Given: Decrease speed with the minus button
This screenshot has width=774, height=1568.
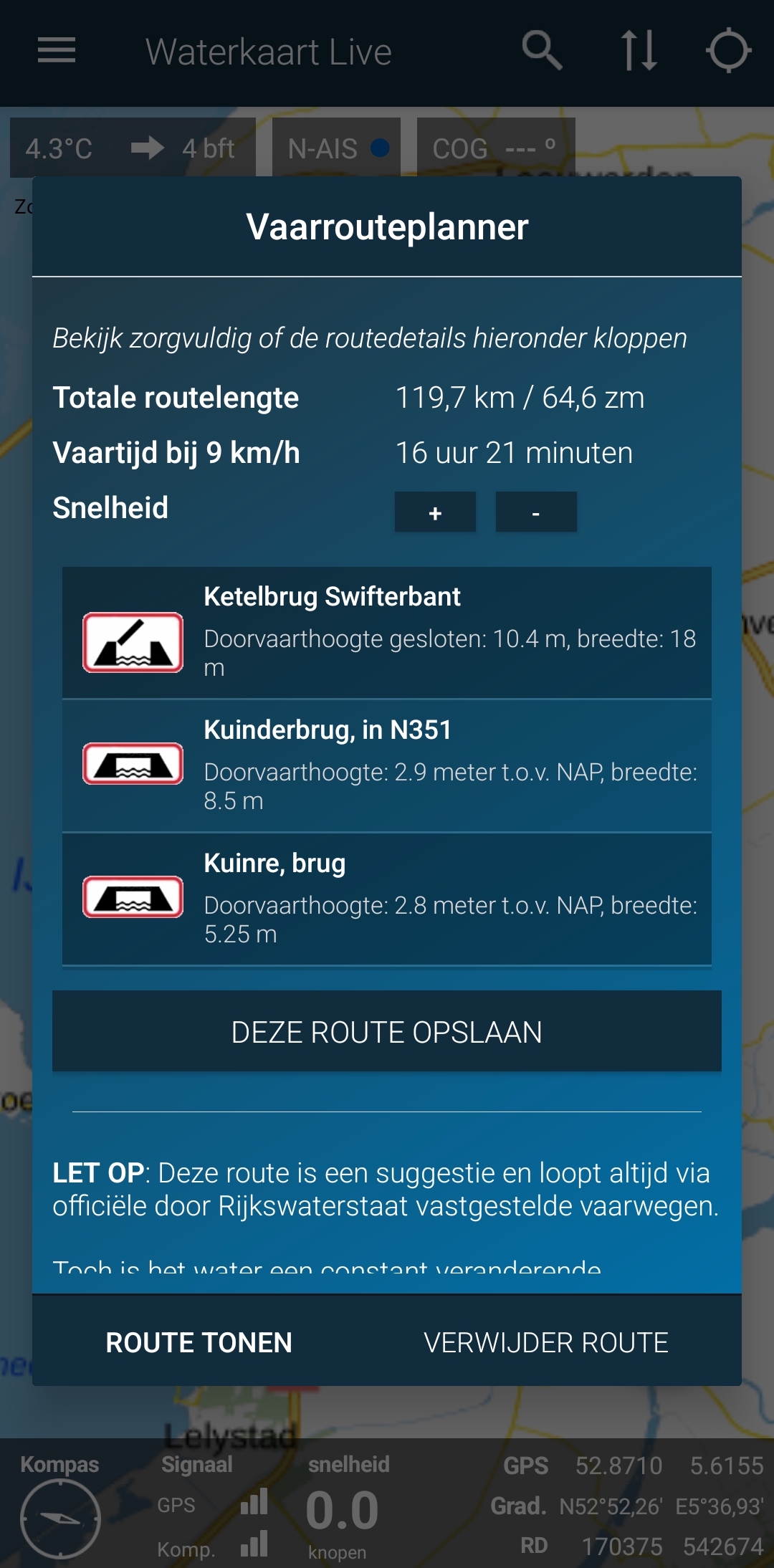Looking at the screenshot, I should pyautogui.click(x=535, y=512).
